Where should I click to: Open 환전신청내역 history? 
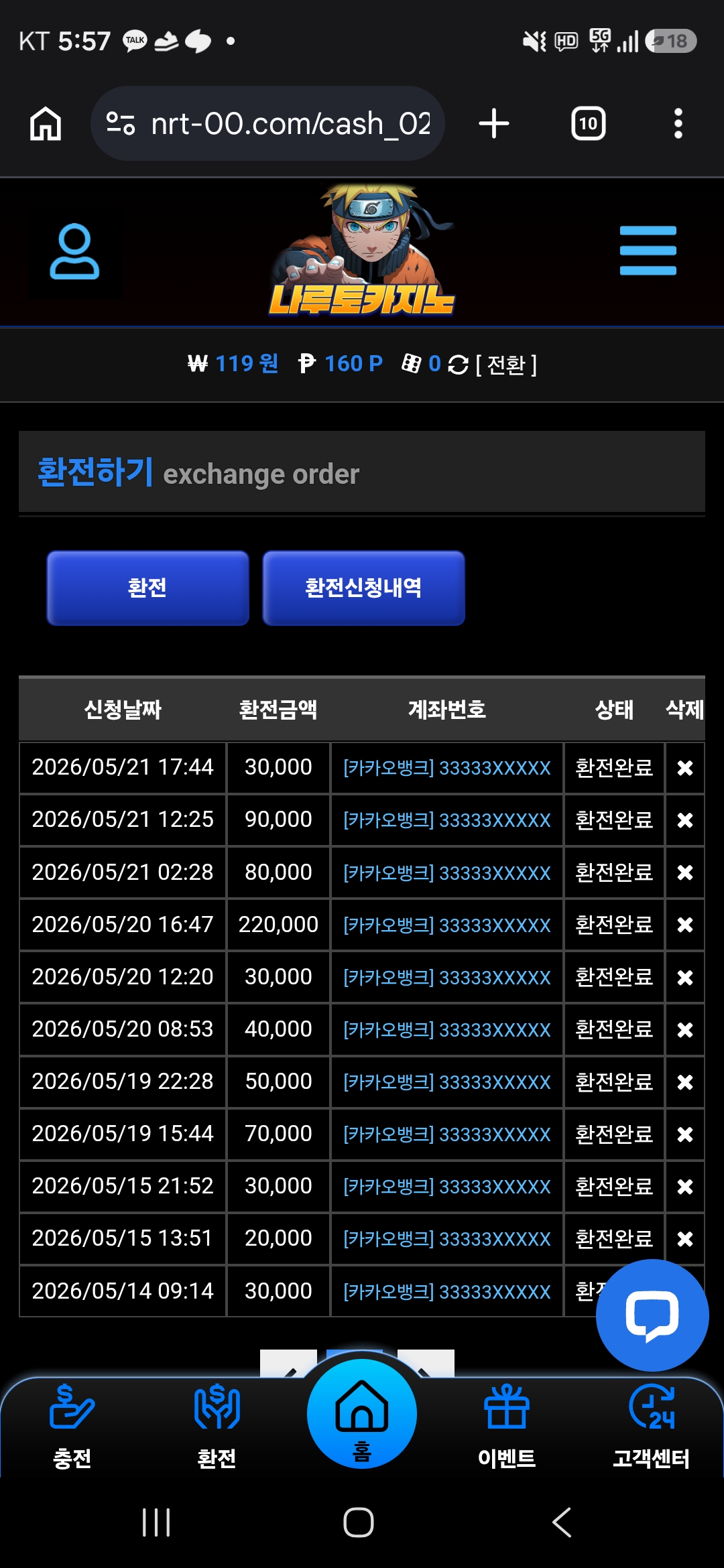(363, 588)
